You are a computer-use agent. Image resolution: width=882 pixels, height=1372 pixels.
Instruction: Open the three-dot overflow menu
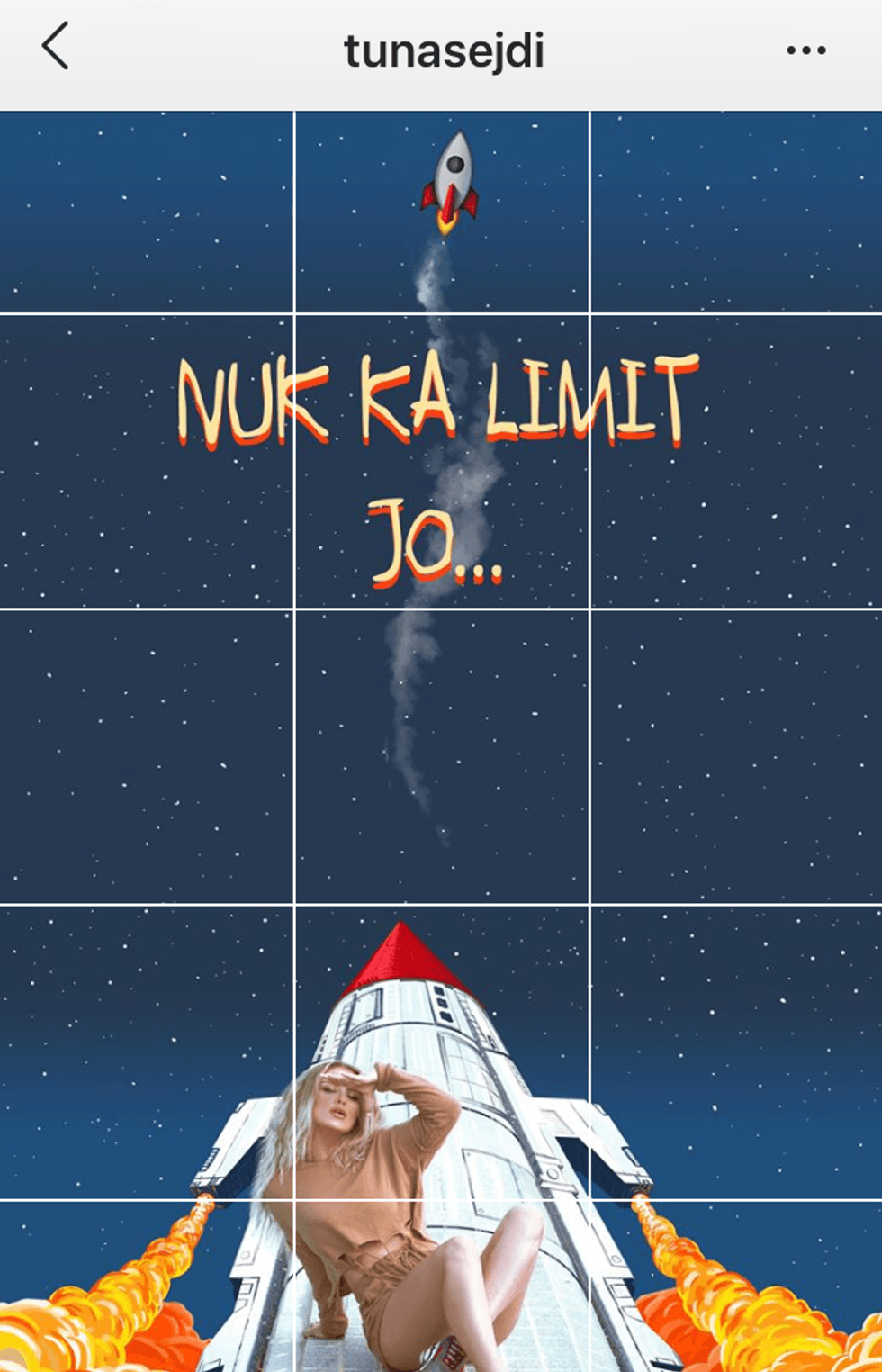pyautogui.click(x=805, y=50)
